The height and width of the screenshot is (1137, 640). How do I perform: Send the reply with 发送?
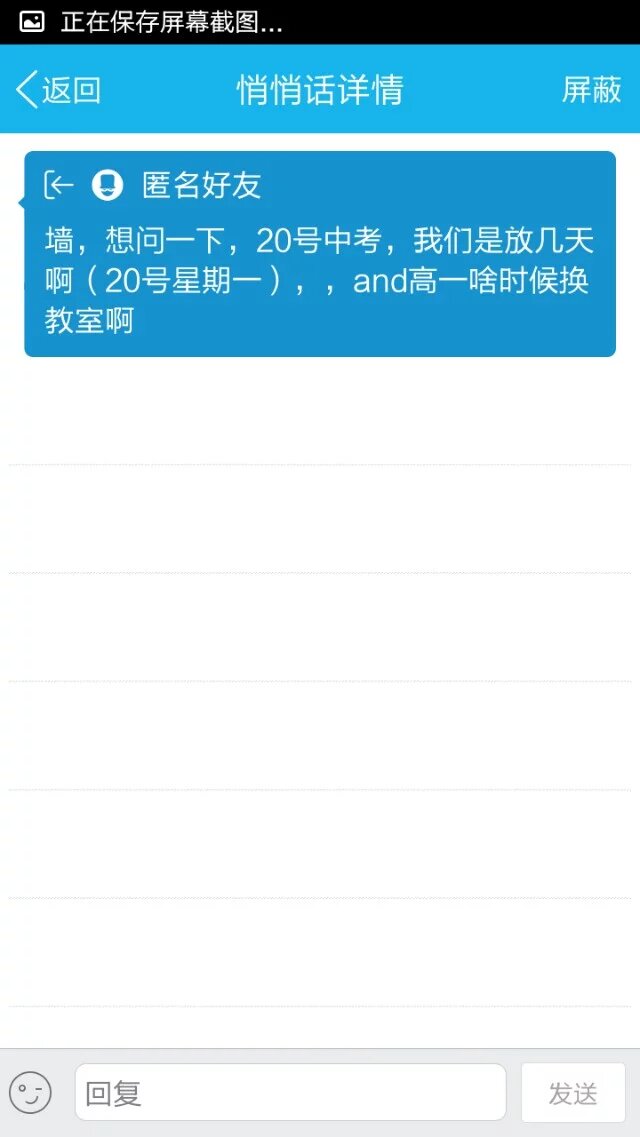(x=573, y=1092)
